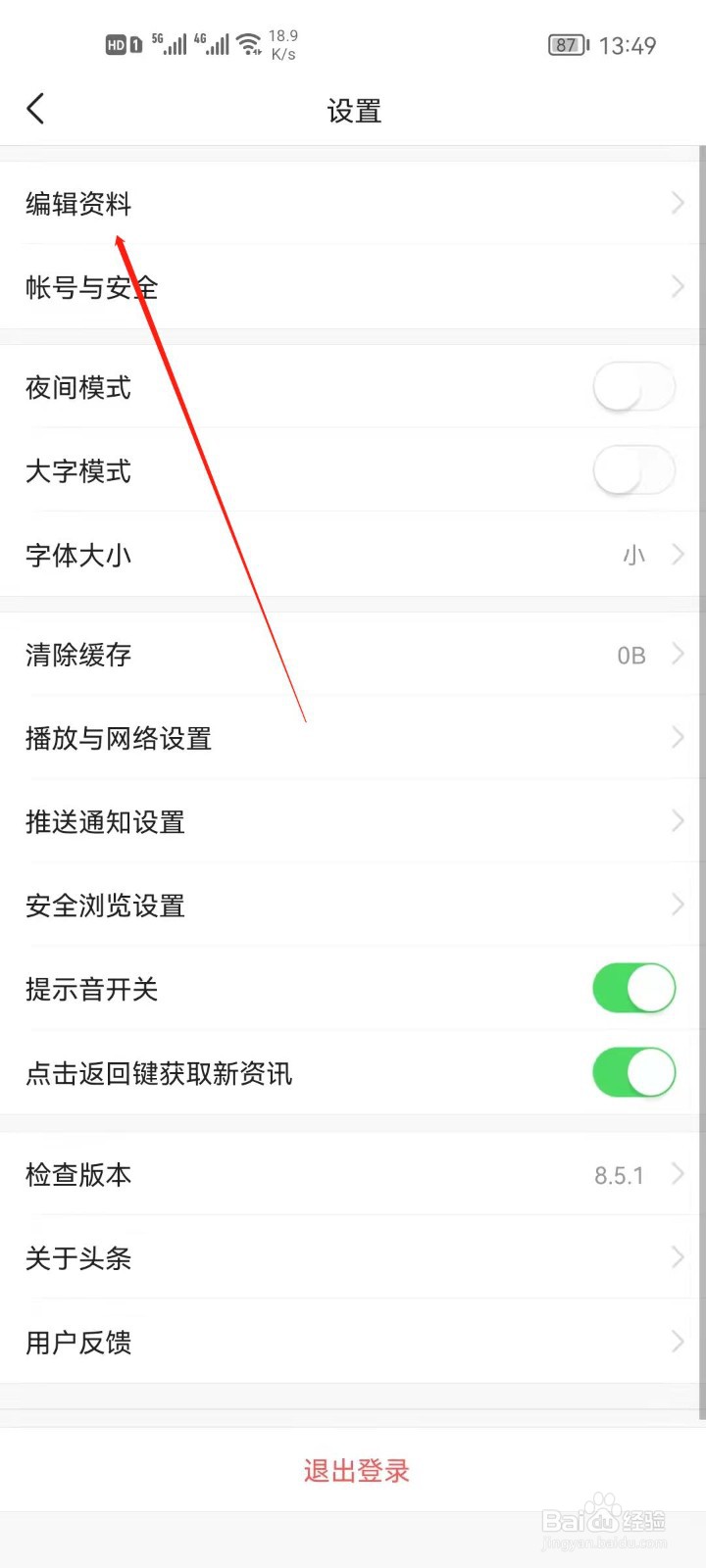Tap the battery indicator showing 87
The image size is (706, 1568).
pos(567,44)
